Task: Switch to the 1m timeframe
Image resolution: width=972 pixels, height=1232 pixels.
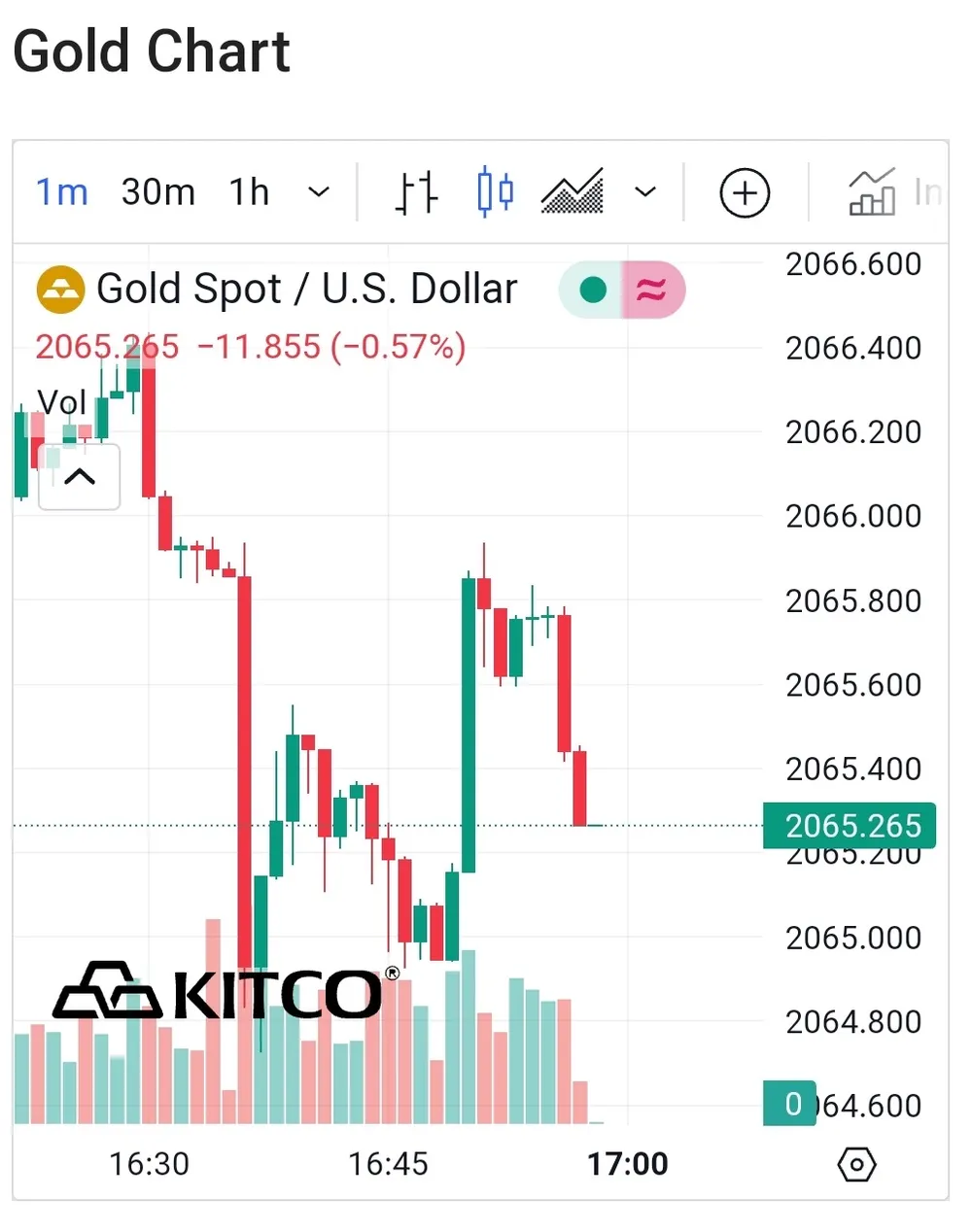Action: (61, 192)
